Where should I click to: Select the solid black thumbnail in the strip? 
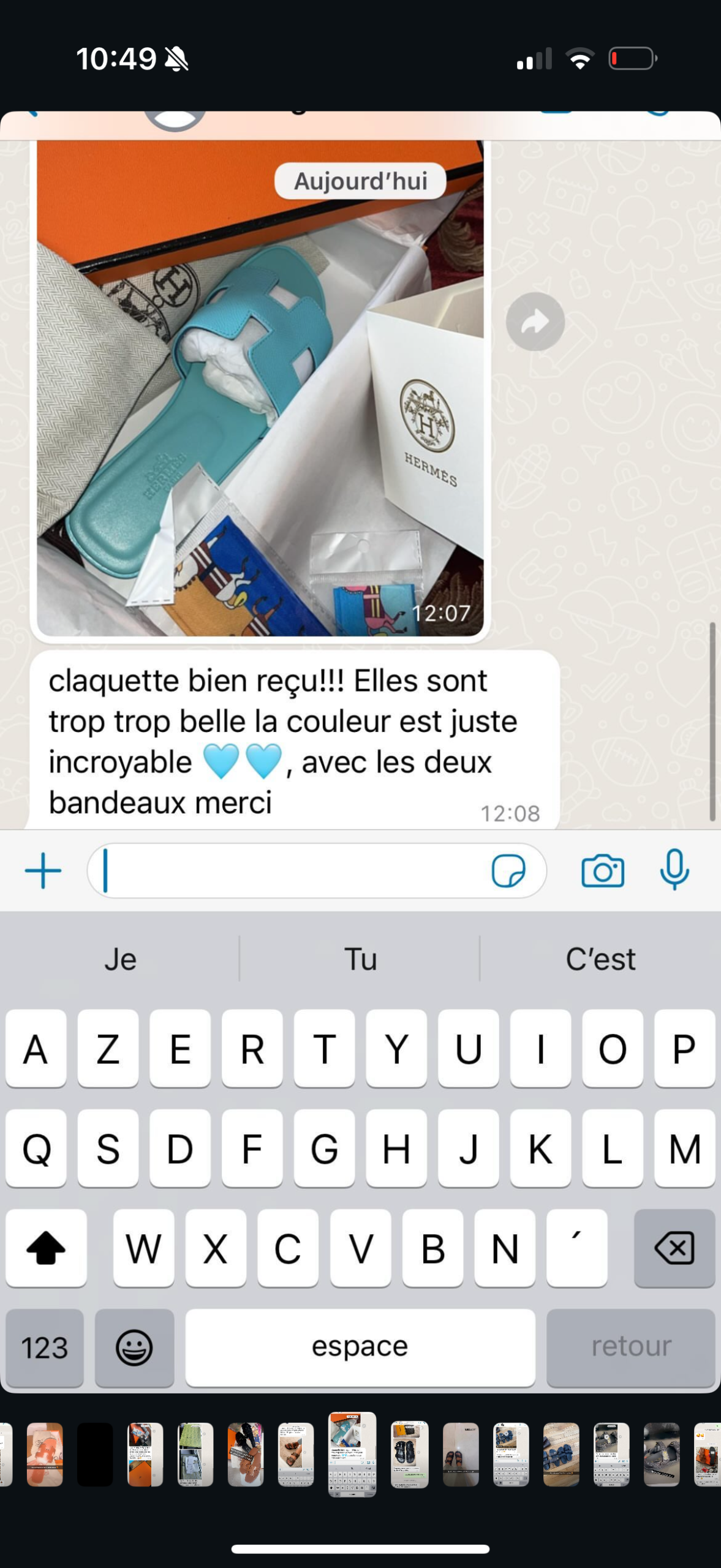point(95,1454)
